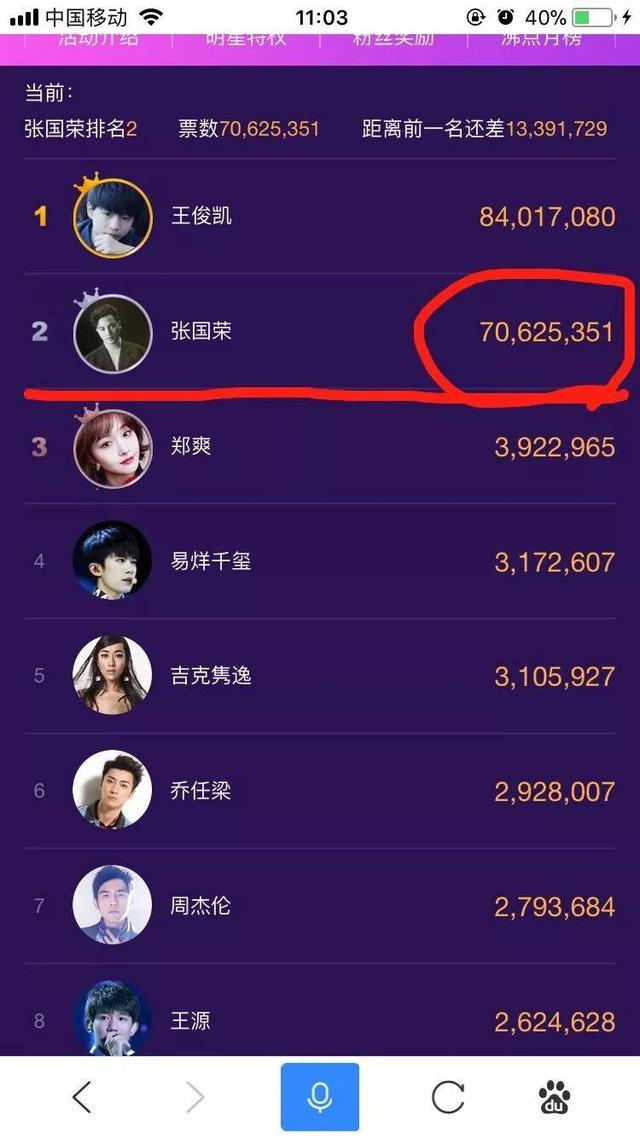640x1138 pixels.
Task: Open the Baidu home paw icon
Action: click(555, 1097)
